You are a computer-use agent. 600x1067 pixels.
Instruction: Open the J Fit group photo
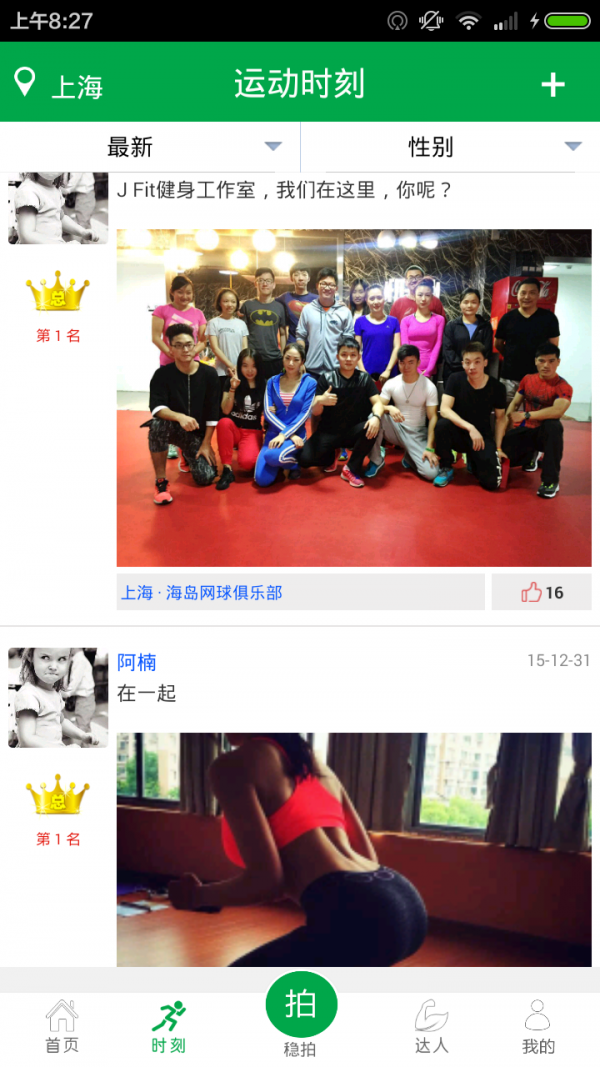pyautogui.click(x=353, y=398)
